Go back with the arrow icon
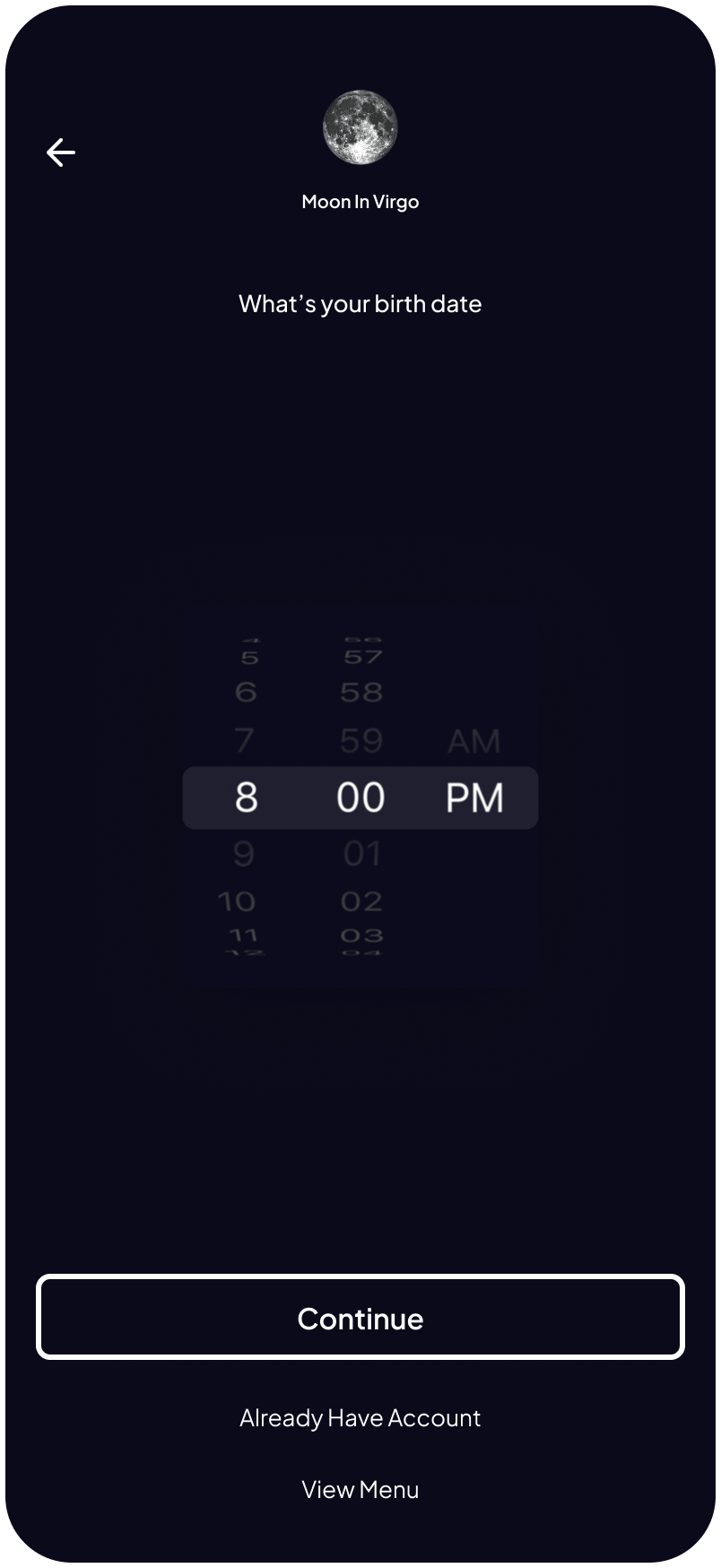 pos(61,152)
